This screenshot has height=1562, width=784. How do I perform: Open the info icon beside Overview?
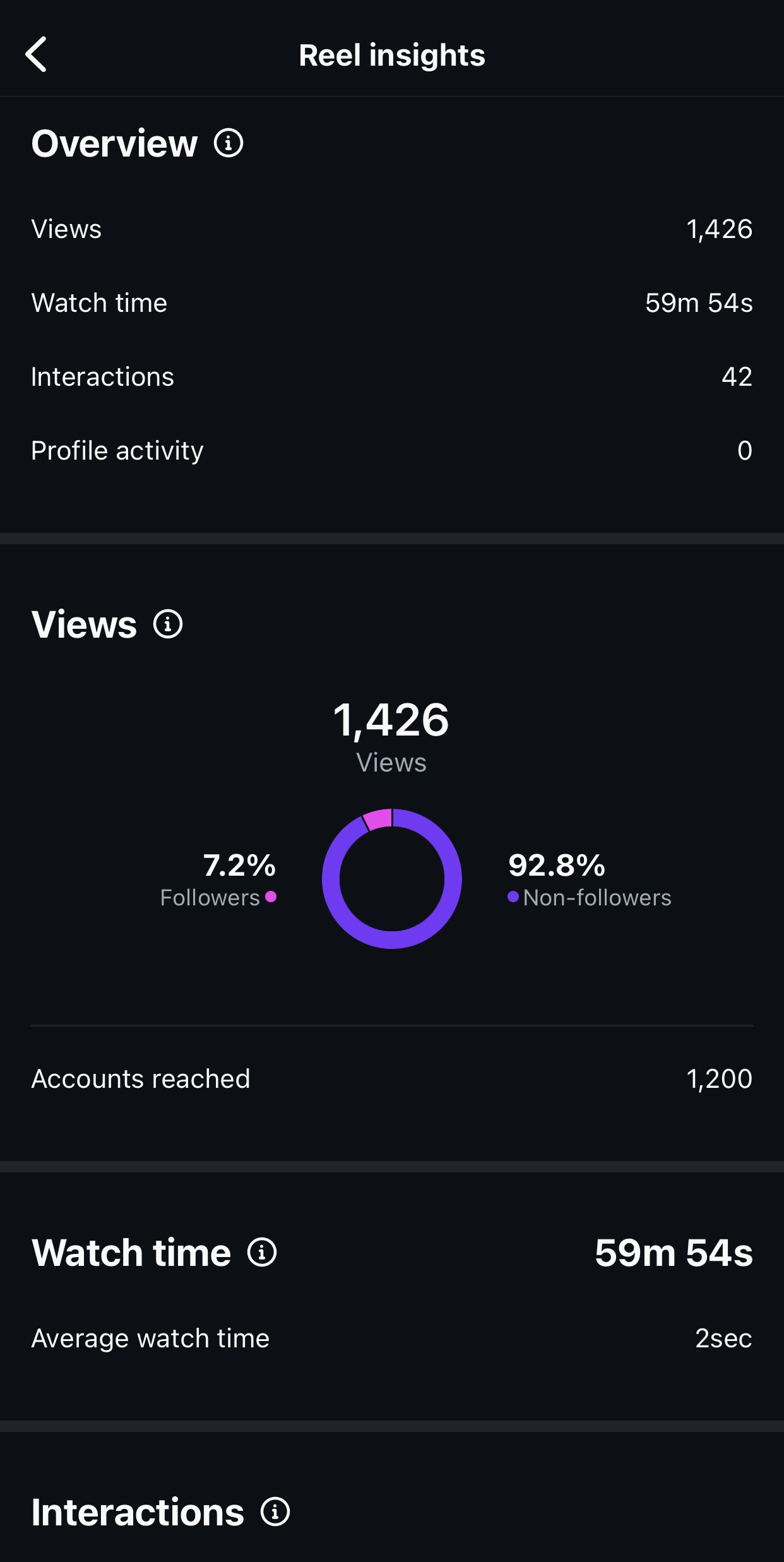coord(229,143)
